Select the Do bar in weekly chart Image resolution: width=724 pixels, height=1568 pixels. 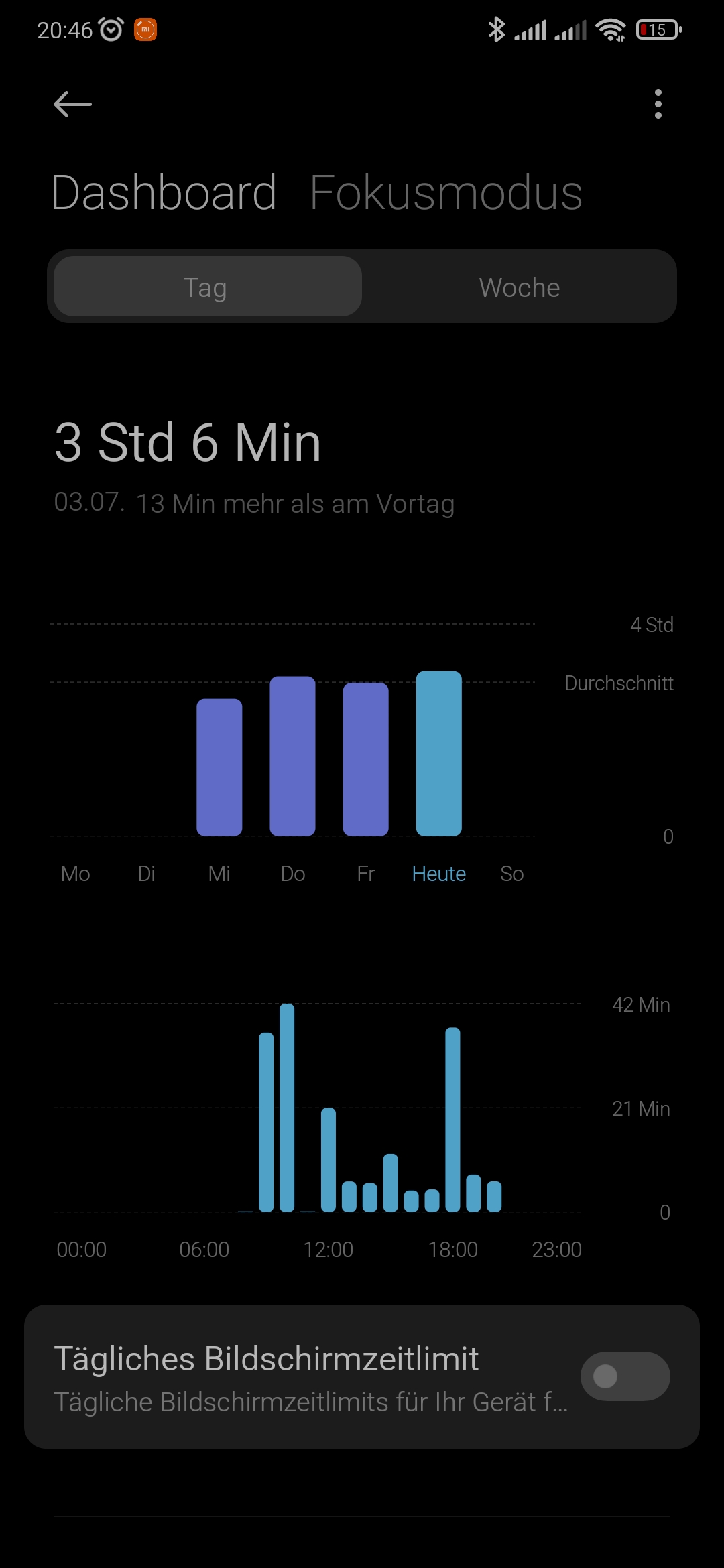292,756
